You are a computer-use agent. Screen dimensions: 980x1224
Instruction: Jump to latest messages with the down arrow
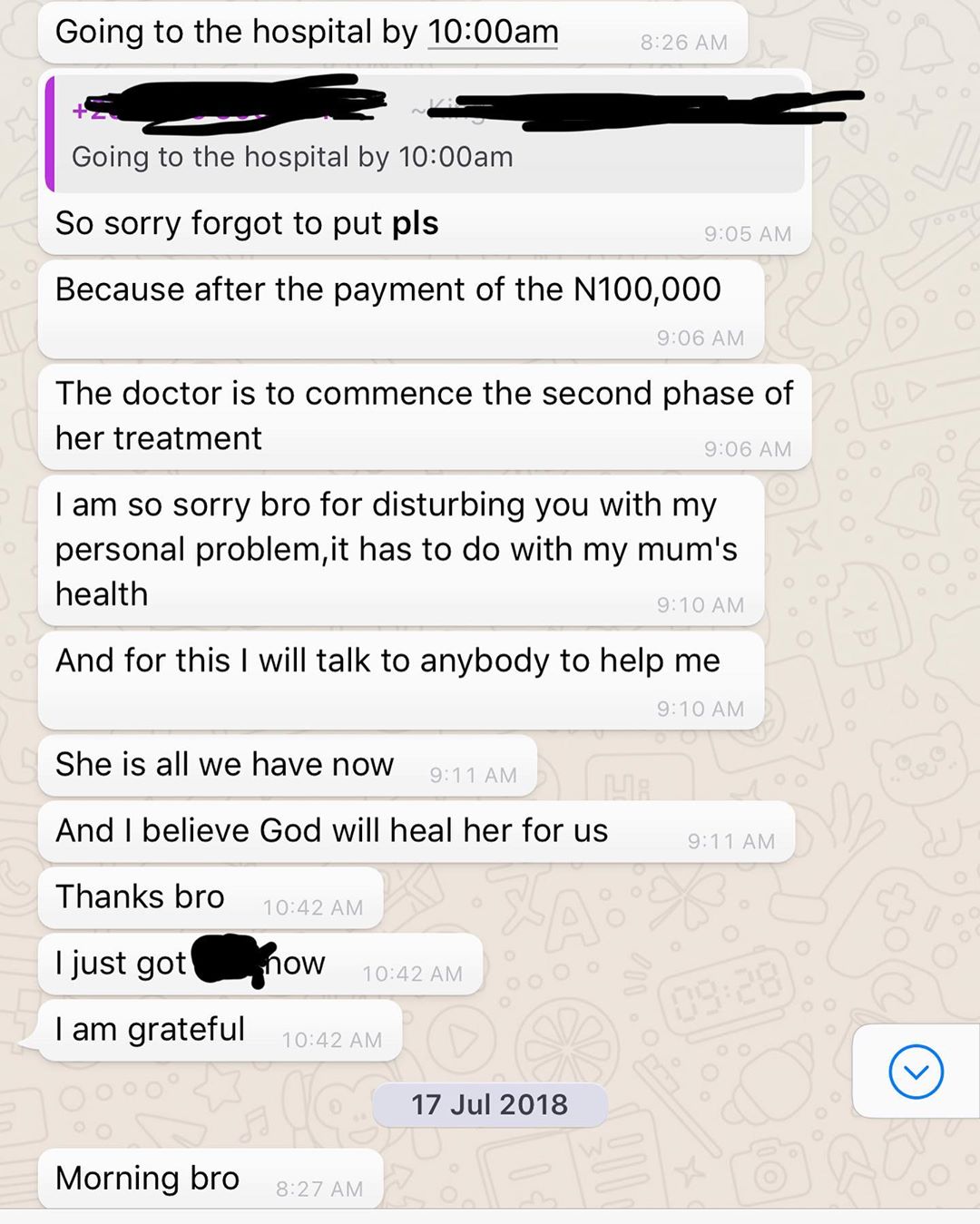click(916, 1072)
